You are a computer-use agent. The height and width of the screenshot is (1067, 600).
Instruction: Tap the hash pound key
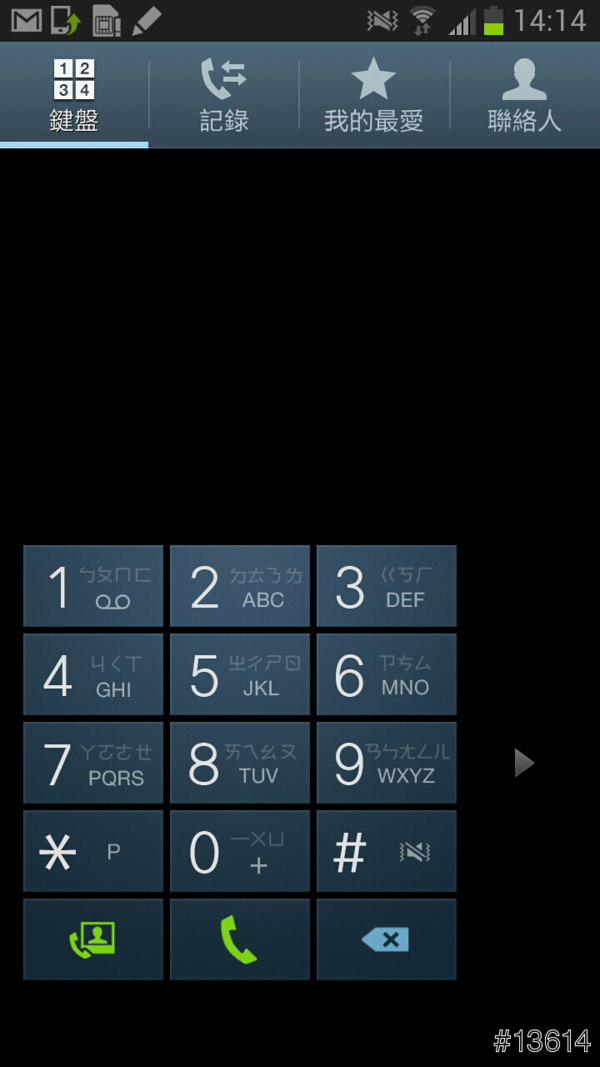coord(386,851)
